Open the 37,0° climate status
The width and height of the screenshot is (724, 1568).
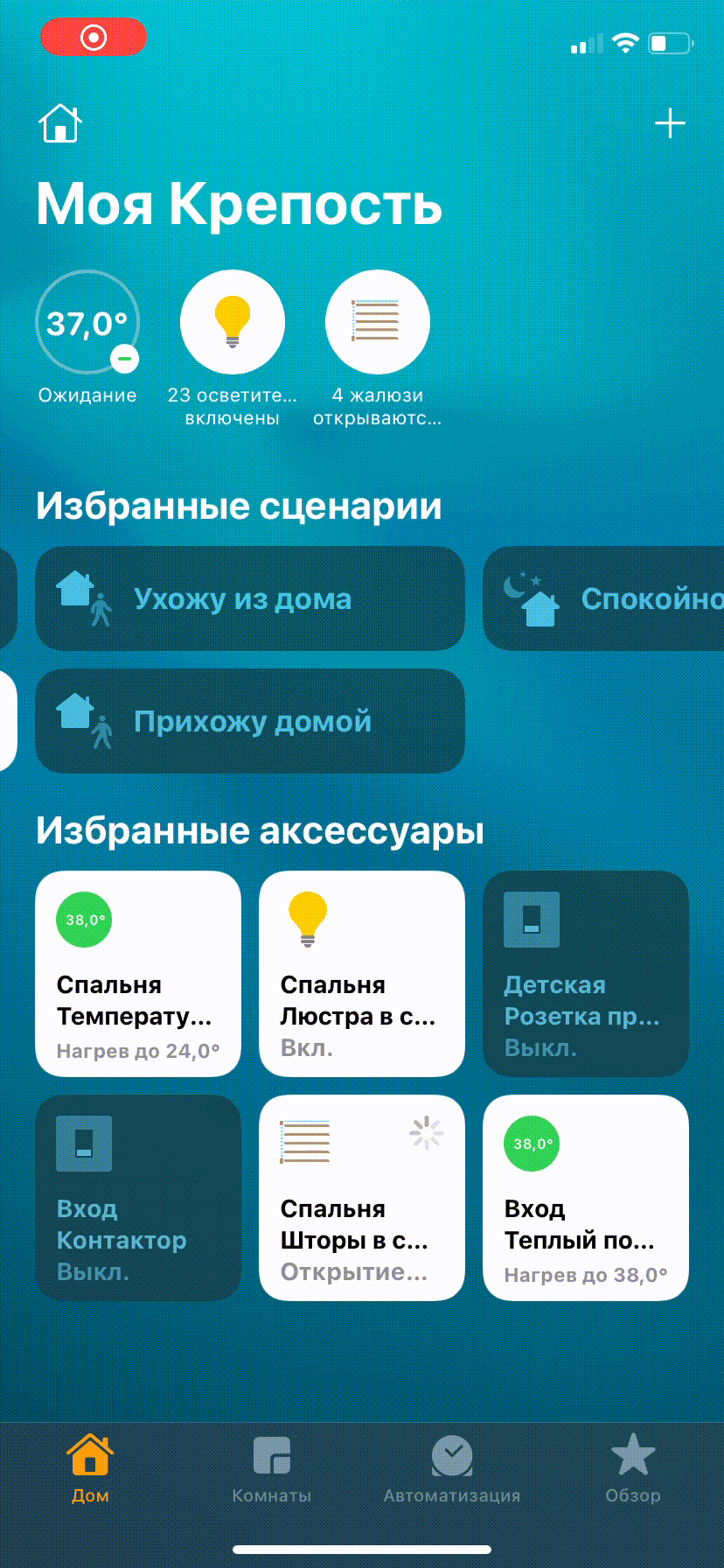(x=87, y=323)
